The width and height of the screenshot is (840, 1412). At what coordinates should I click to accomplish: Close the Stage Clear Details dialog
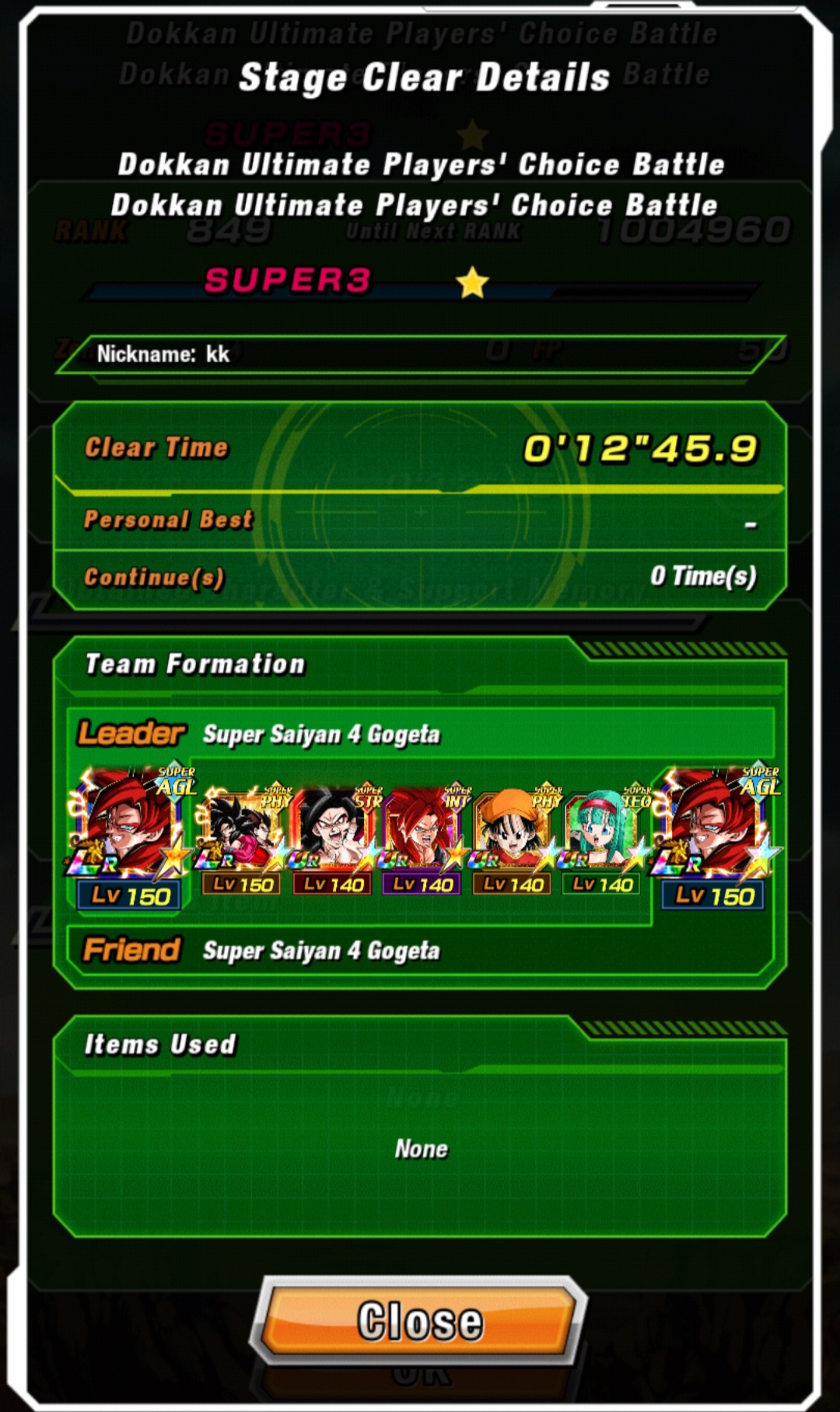tap(420, 1320)
